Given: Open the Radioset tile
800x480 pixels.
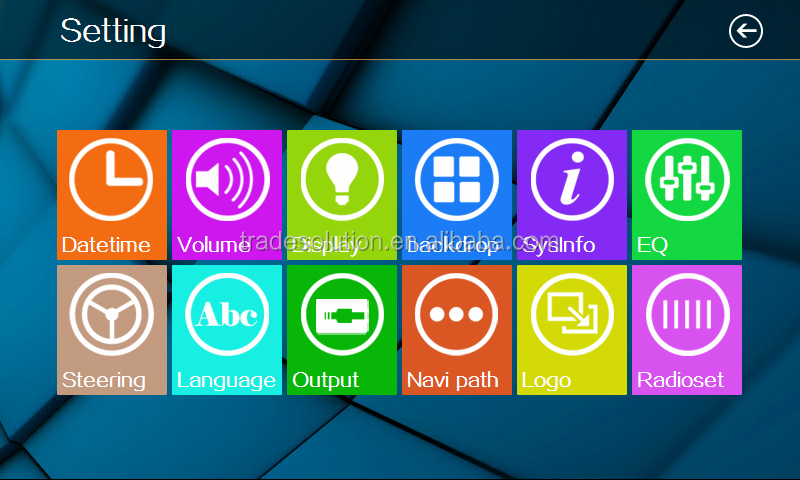Looking at the screenshot, I should [686, 329].
